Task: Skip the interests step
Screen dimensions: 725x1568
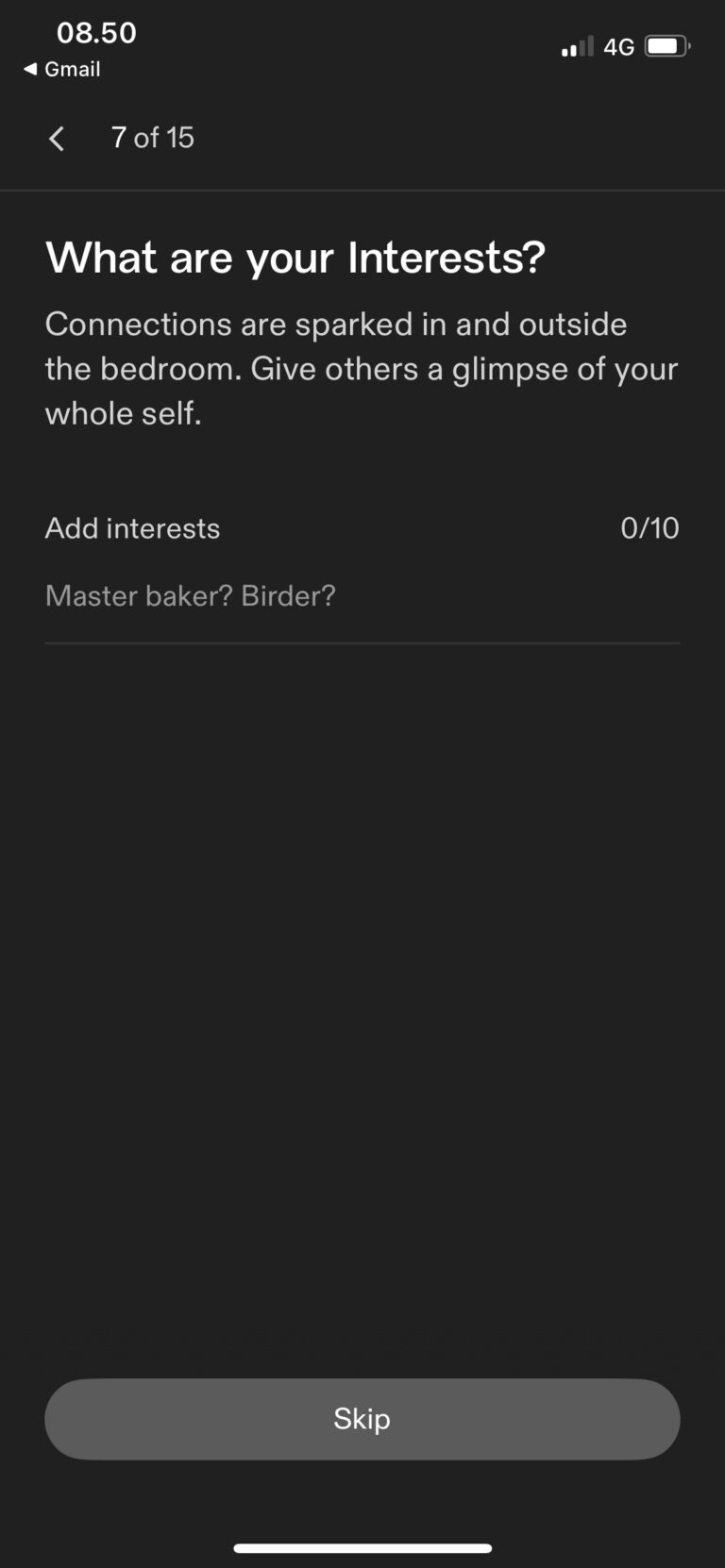Action: click(362, 1419)
